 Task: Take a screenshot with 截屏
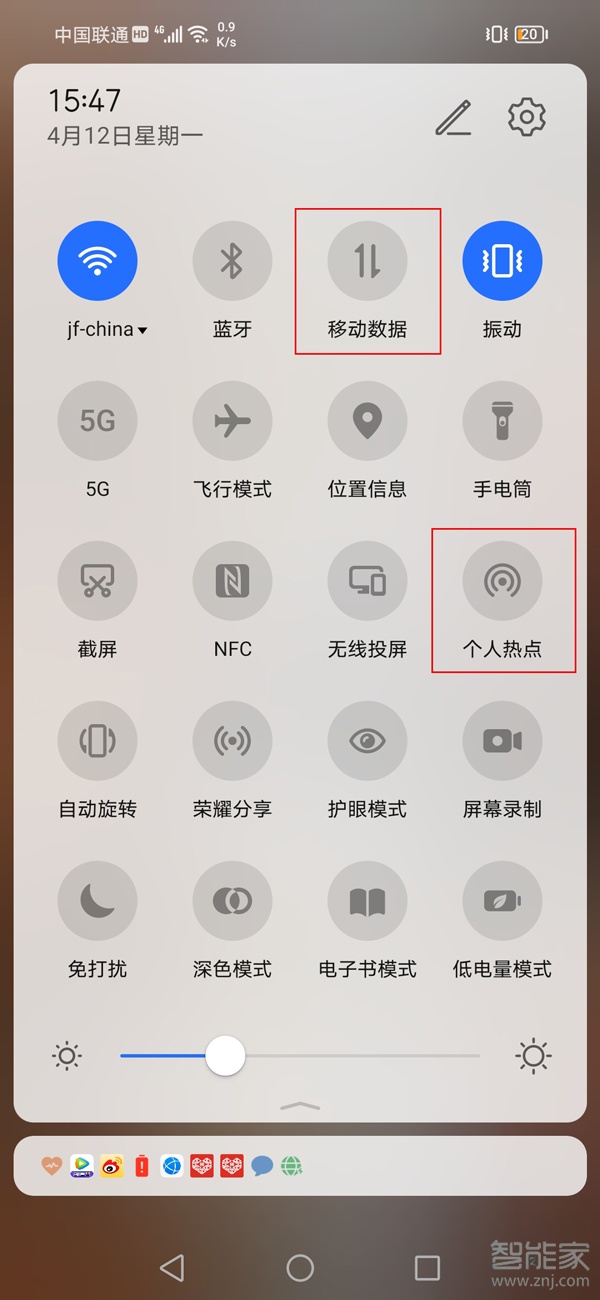coord(97,581)
